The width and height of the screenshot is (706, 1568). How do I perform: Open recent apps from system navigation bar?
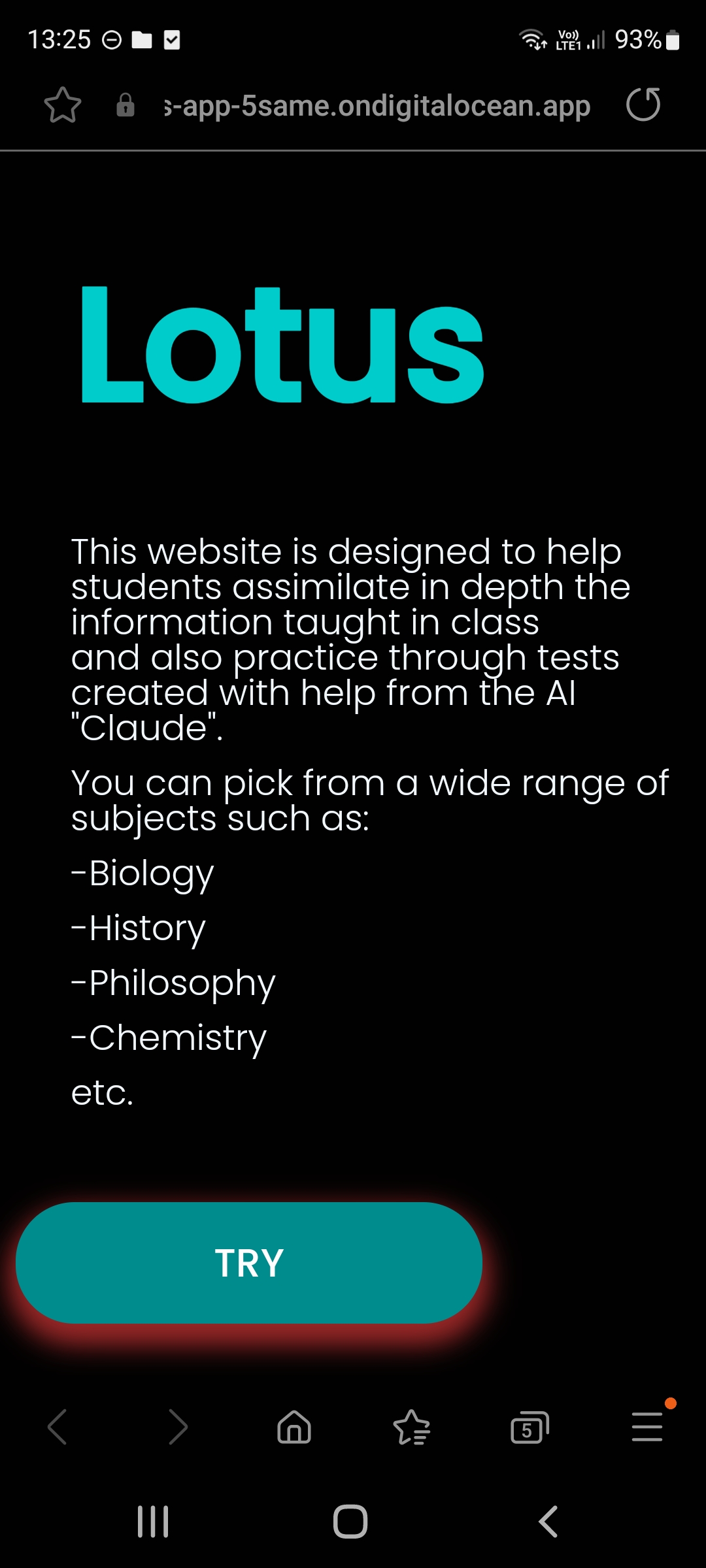[x=153, y=1522]
